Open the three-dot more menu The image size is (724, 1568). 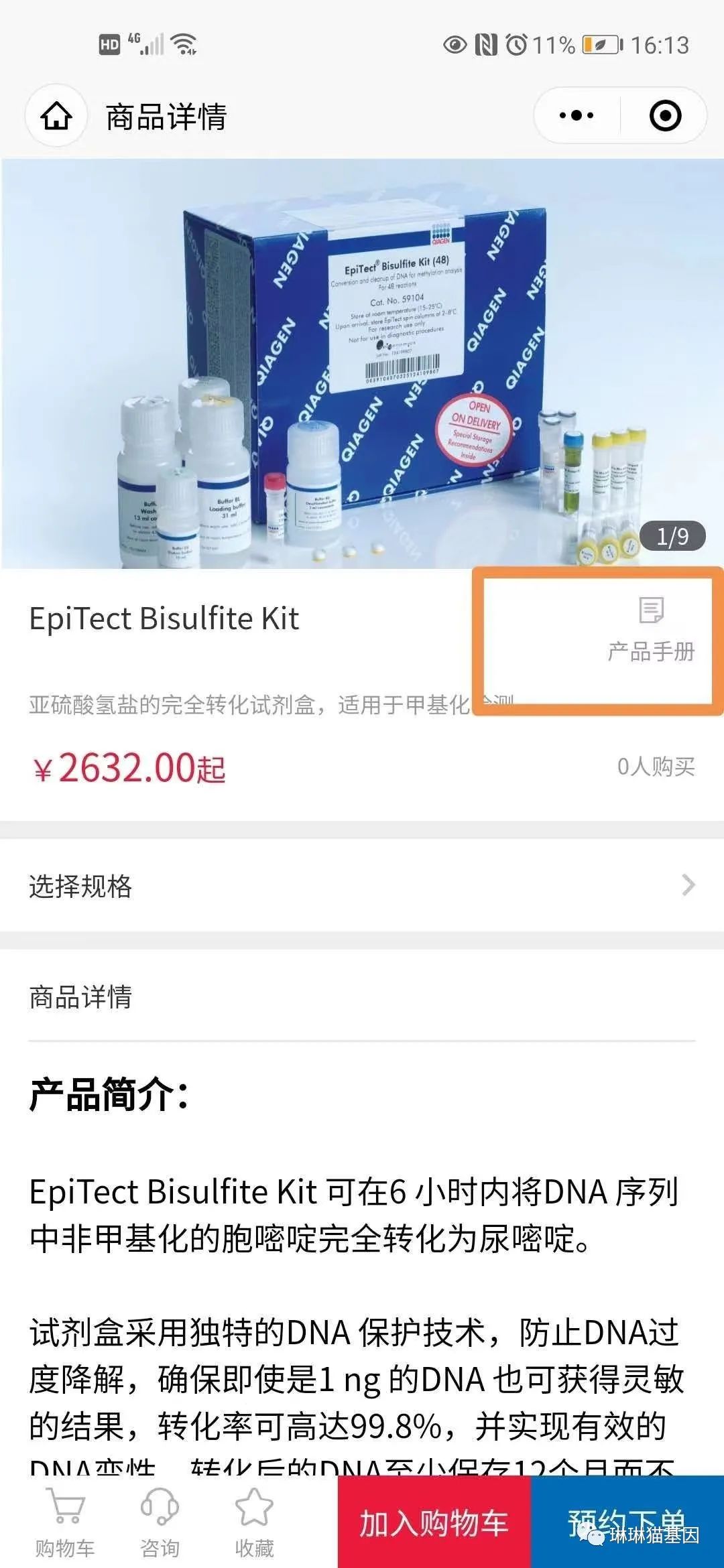pyautogui.click(x=577, y=116)
